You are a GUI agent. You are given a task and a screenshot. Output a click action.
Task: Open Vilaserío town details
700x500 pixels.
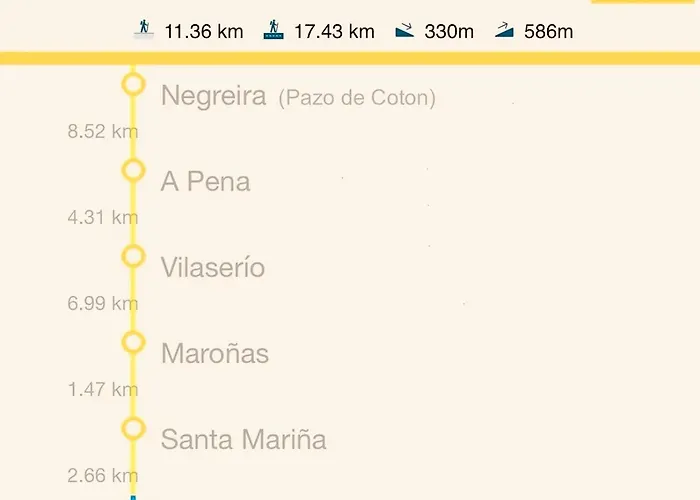pyautogui.click(x=212, y=268)
